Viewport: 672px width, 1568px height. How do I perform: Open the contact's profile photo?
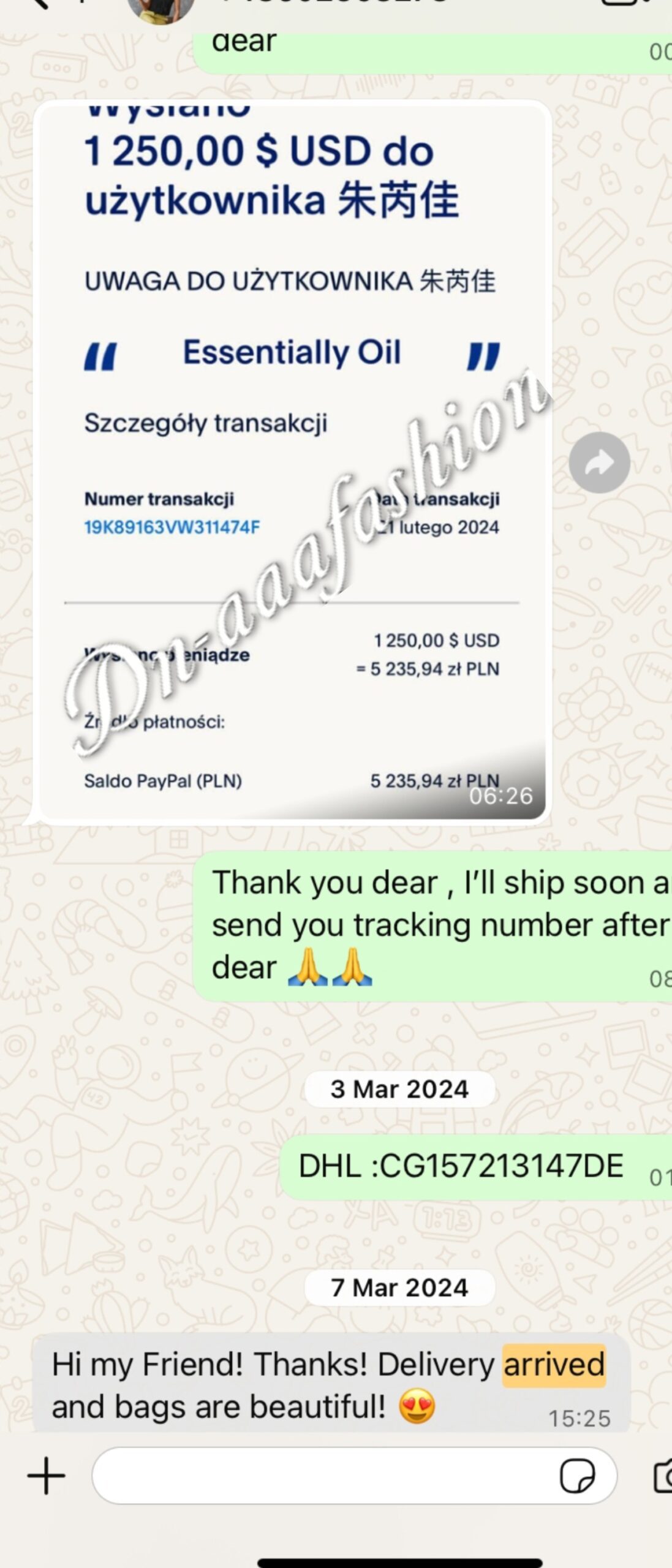coord(160,9)
